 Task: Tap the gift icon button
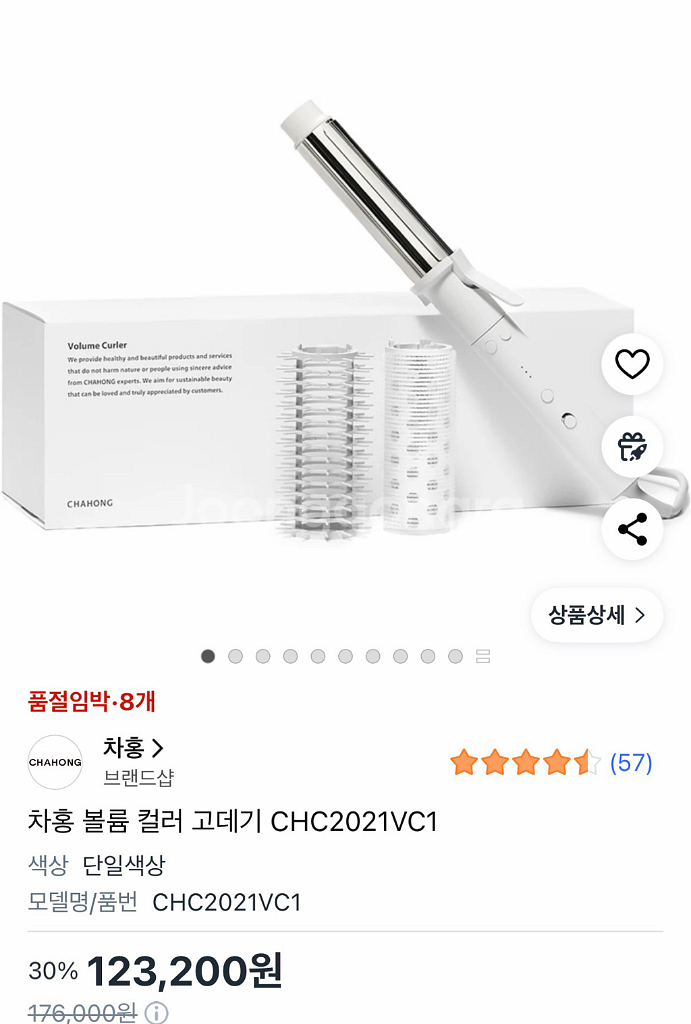pos(632,446)
